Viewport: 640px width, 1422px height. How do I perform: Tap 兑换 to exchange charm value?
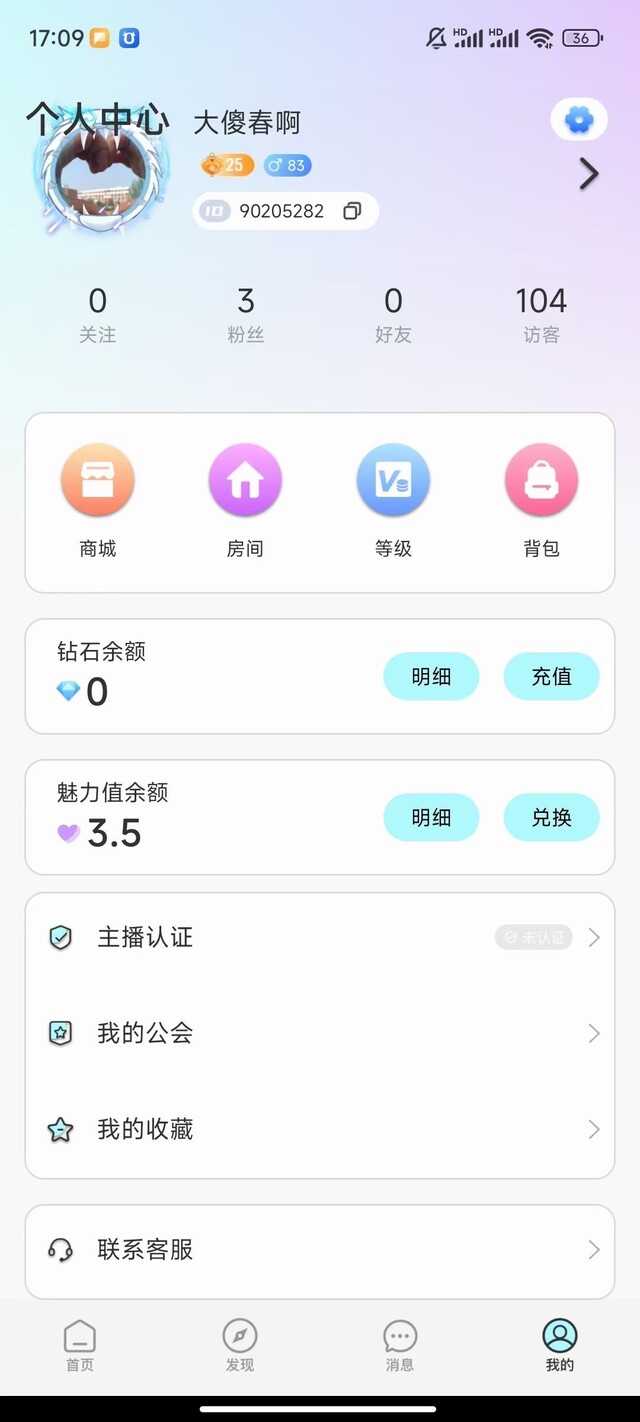pyautogui.click(x=551, y=818)
